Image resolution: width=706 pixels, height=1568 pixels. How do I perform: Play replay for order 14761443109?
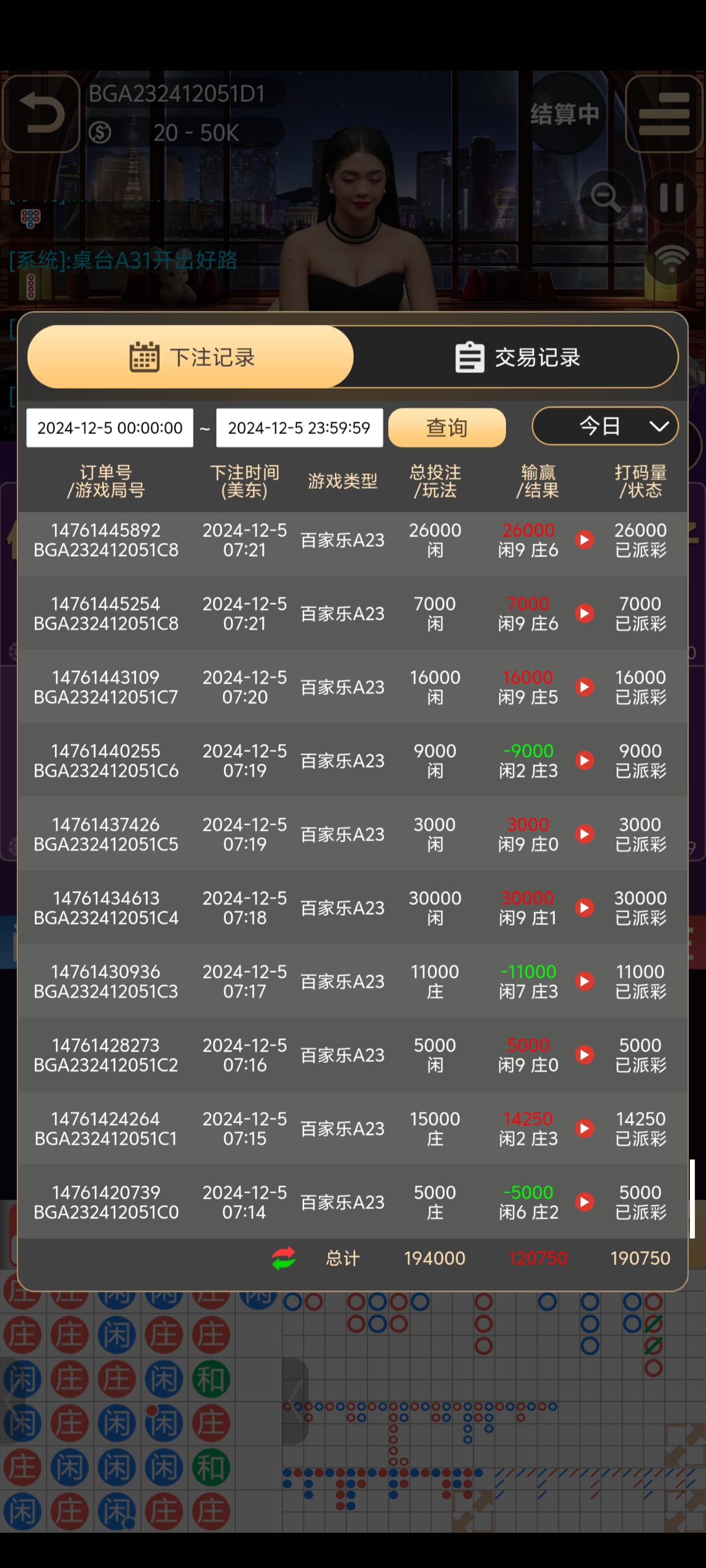pyautogui.click(x=585, y=687)
